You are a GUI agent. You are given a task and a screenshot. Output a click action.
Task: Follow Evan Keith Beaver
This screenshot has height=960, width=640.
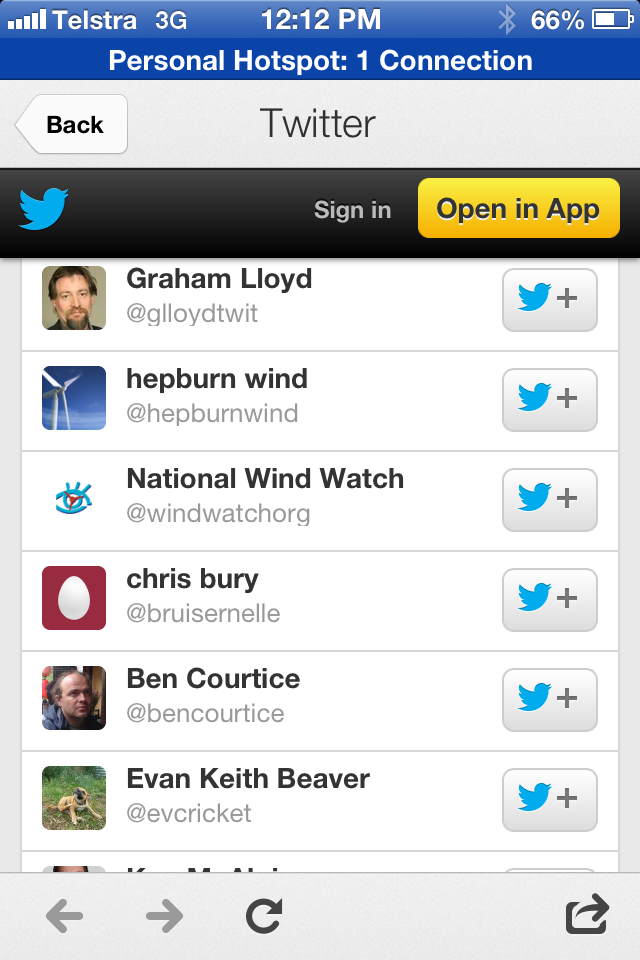point(549,799)
